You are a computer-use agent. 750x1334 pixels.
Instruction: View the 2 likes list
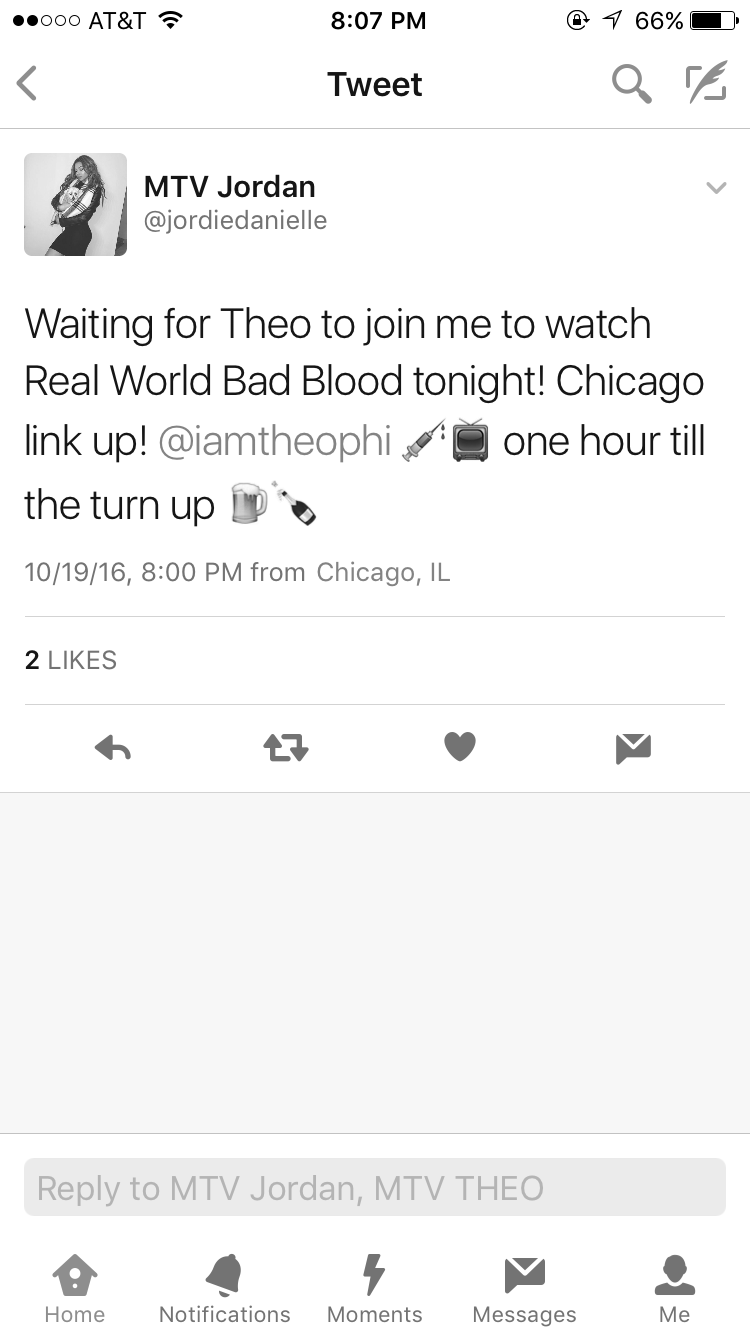pos(71,660)
